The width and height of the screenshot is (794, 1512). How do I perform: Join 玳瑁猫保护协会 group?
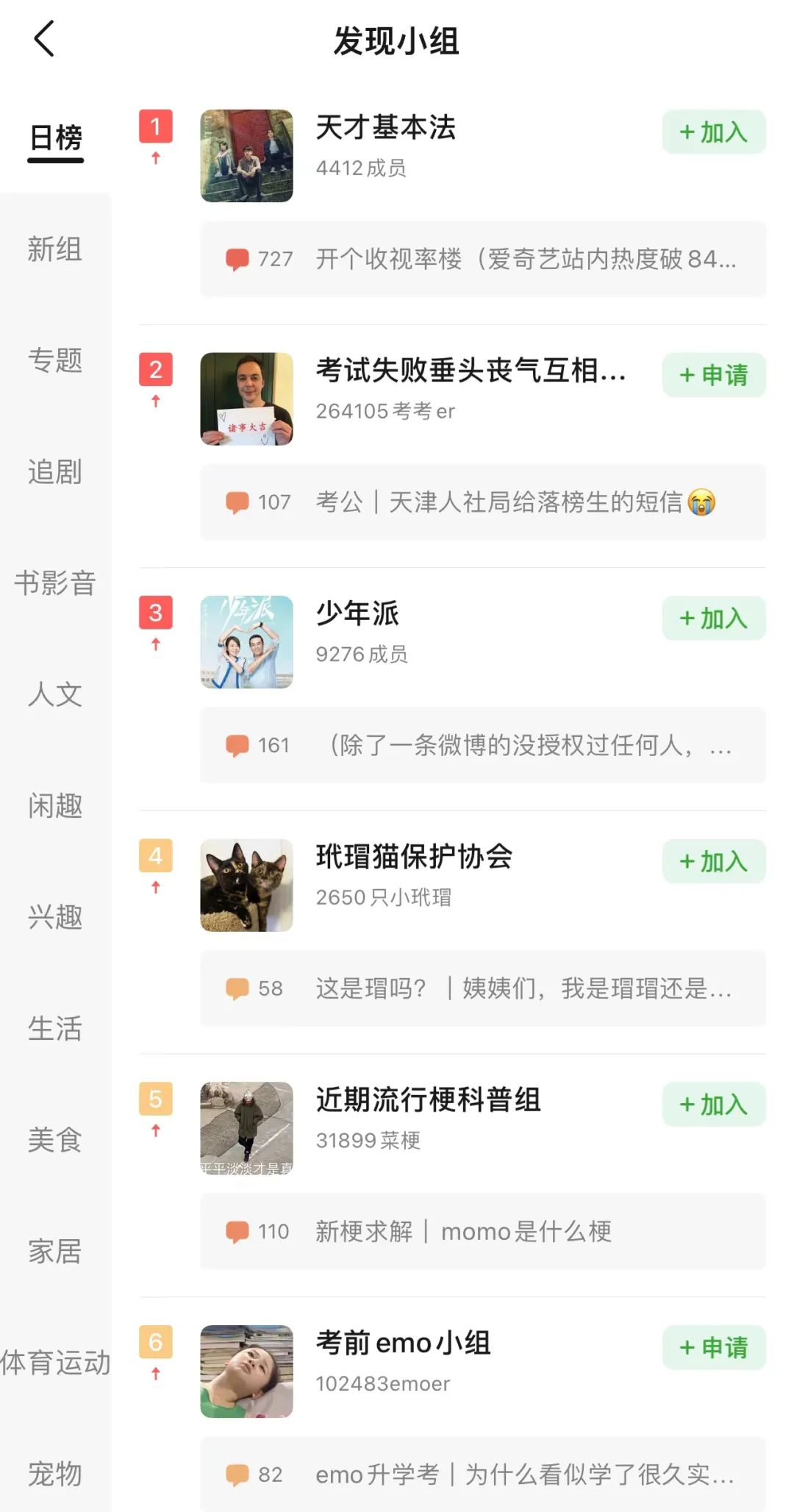(x=713, y=861)
